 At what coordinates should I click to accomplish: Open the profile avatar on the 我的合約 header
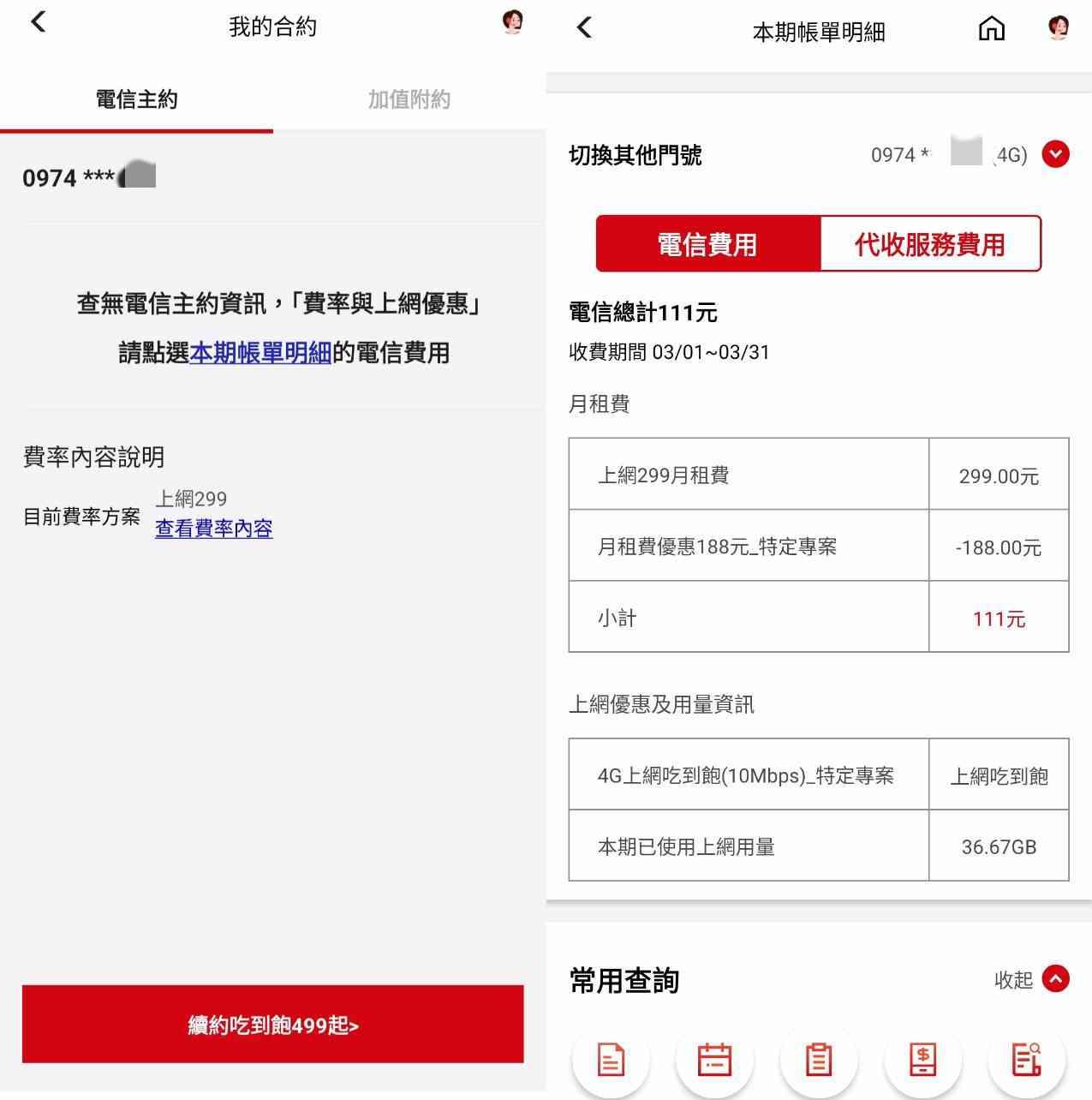point(512,22)
